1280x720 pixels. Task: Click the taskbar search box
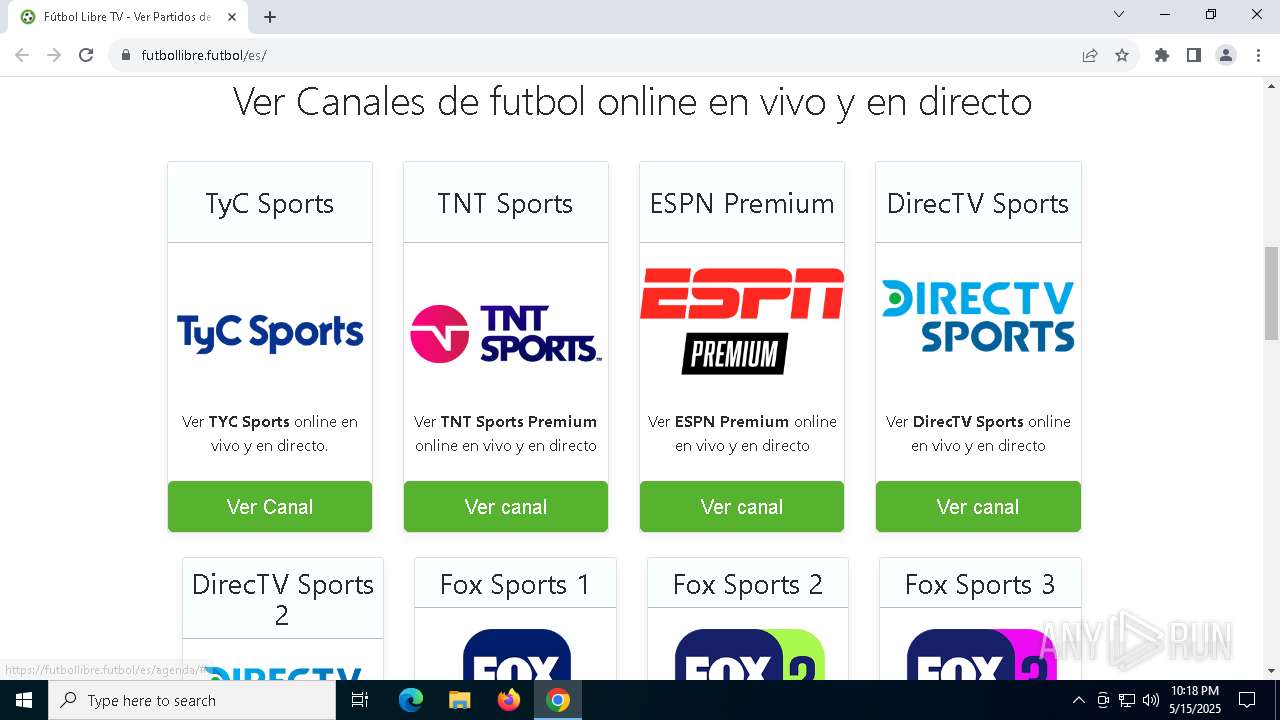[192, 700]
